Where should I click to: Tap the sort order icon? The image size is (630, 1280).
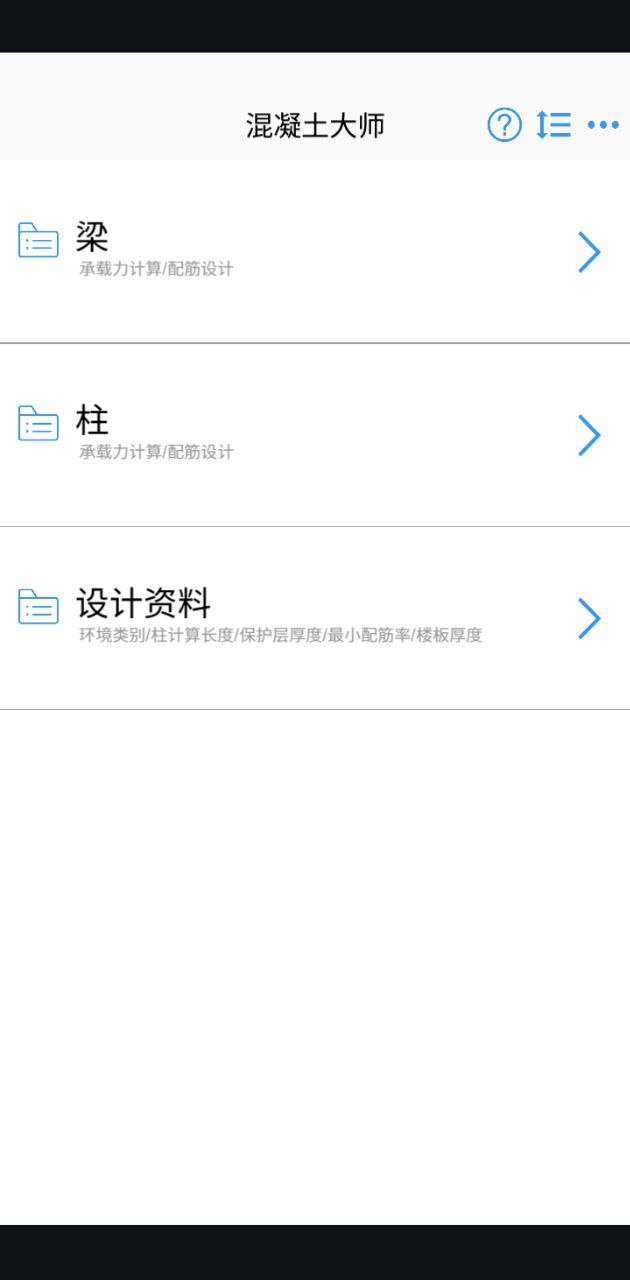coord(553,125)
